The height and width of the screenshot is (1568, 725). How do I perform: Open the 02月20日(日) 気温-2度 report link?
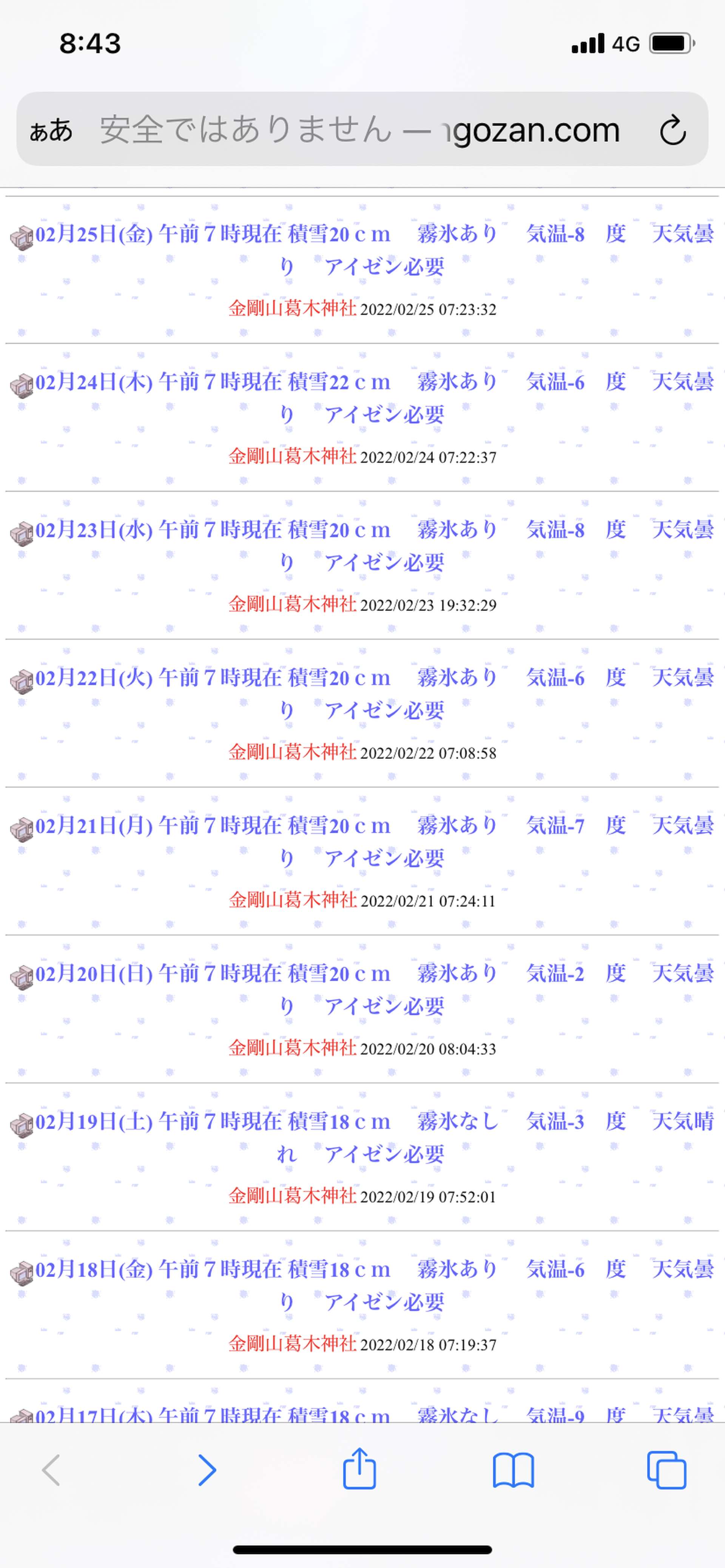(x=374, y=989)
